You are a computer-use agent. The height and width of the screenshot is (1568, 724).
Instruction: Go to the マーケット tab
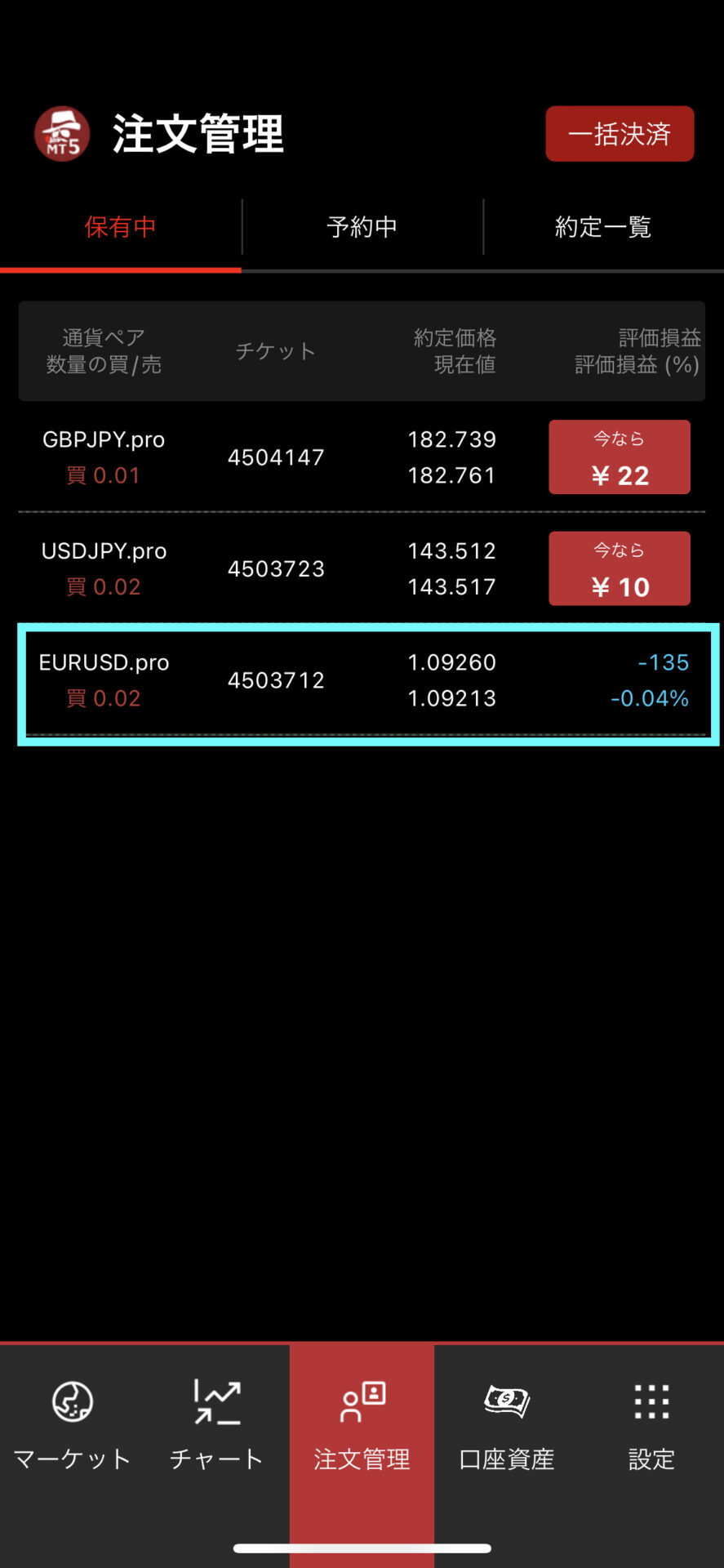(72, 1425)
